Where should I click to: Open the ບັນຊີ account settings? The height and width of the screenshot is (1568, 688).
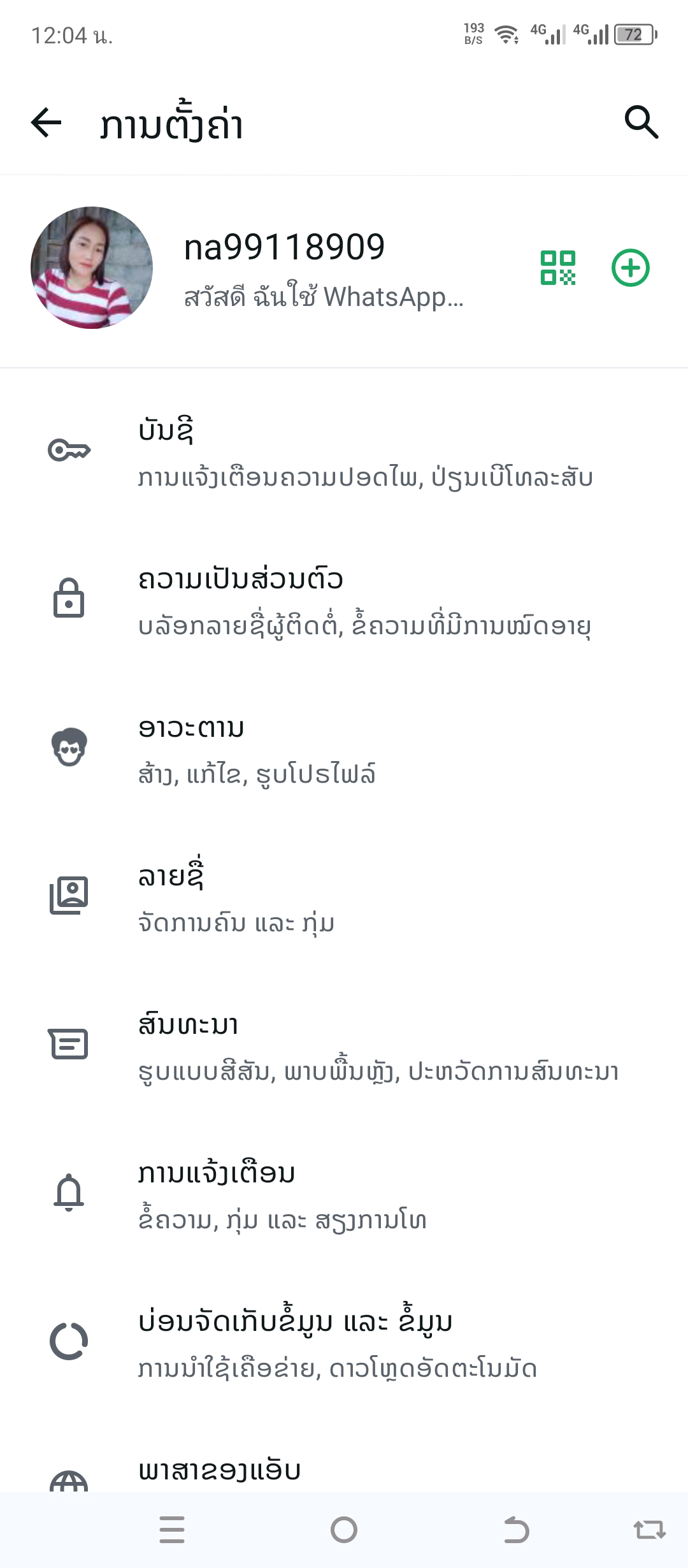click(x=344, y=451)
